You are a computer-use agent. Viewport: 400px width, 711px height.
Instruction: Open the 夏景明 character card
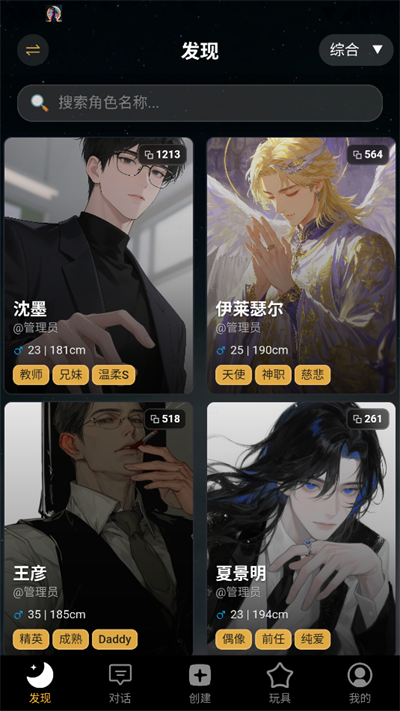tap(301, 528)
